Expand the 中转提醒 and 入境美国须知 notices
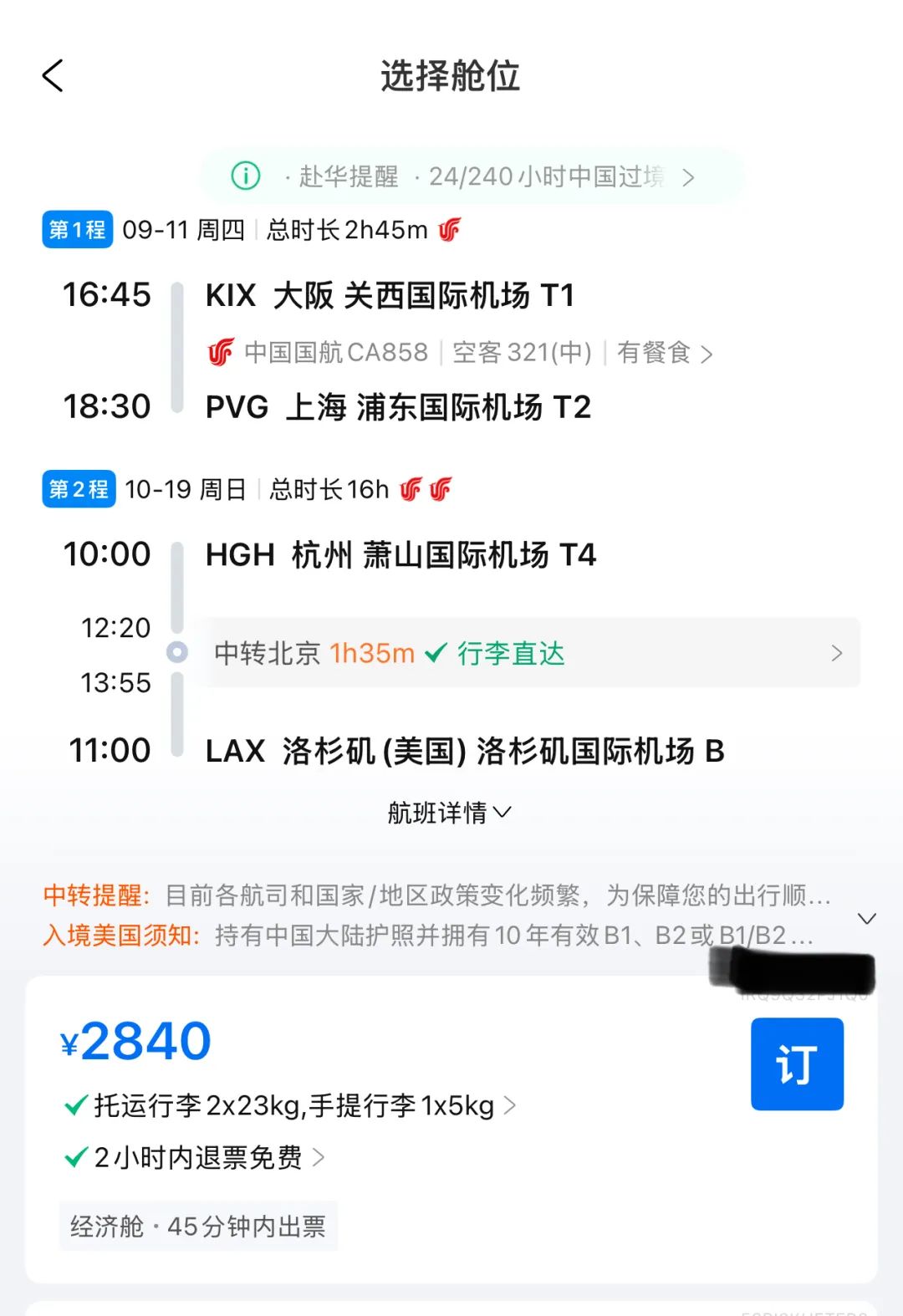The width and height of the screenshot is (903, 1316). click(x=867, y=918)
